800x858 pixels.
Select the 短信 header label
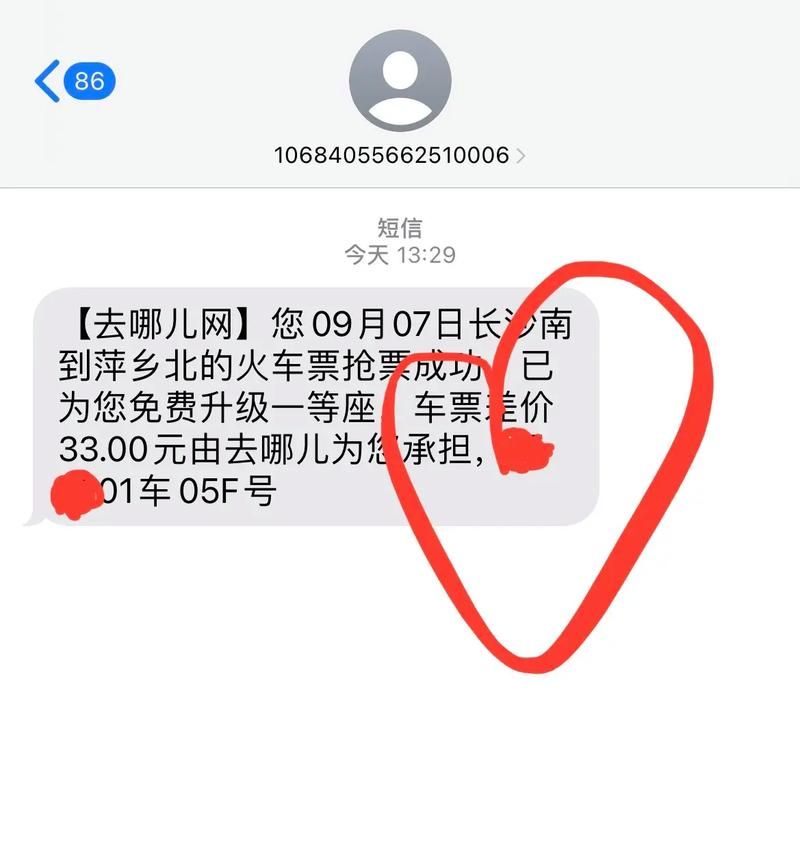pyautogui.click(x=400, y=225)
